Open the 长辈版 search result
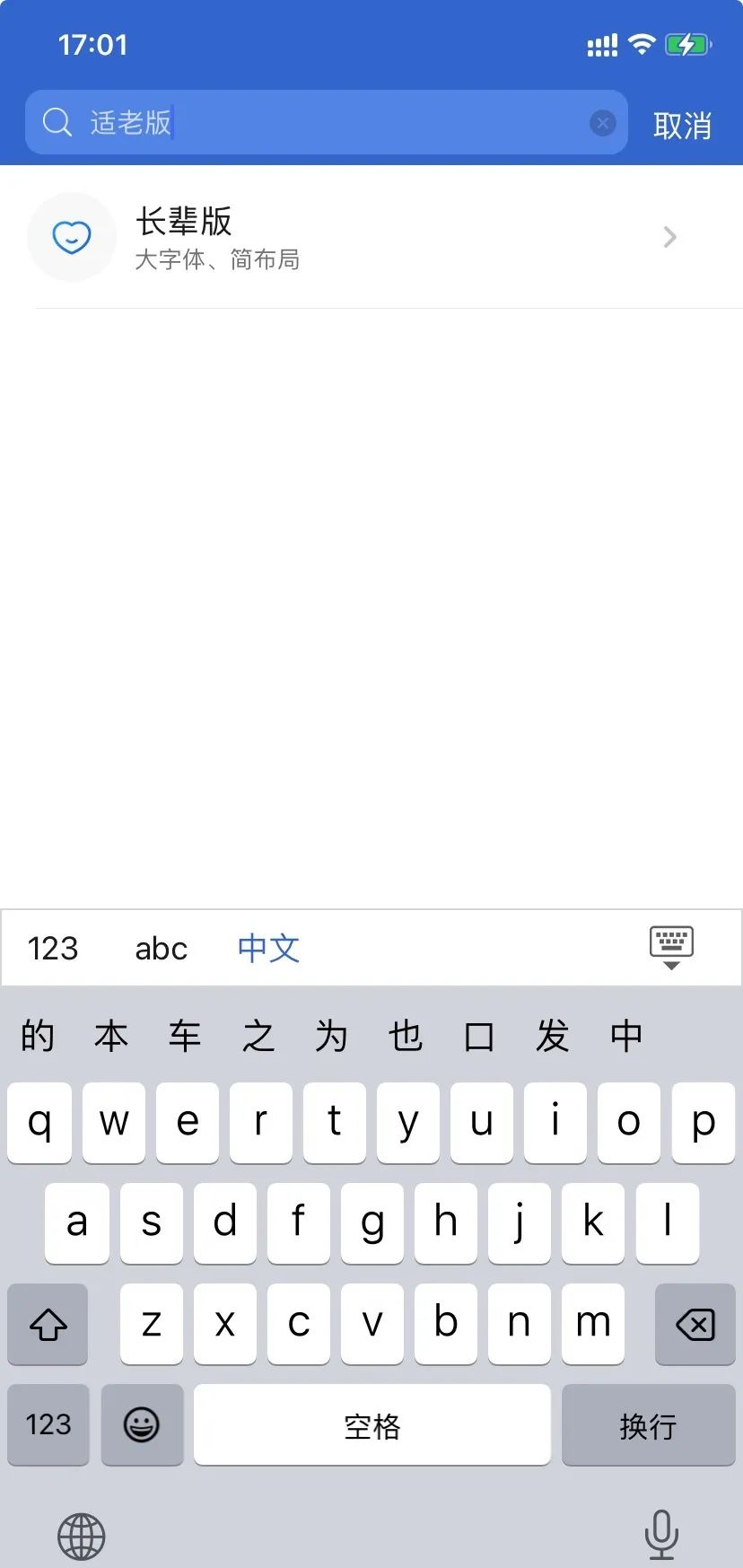The image size is (743, 1568). tap(359, 238)
